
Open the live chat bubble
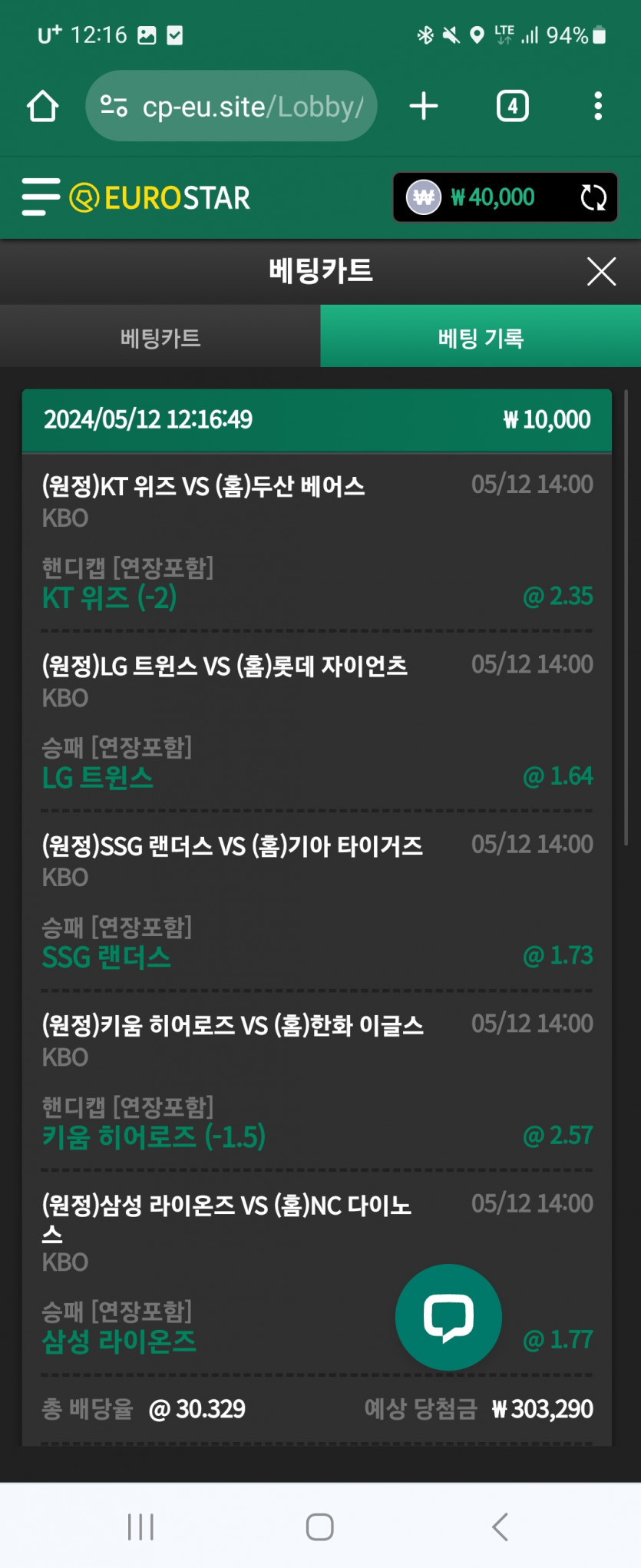pos(448,1317)
